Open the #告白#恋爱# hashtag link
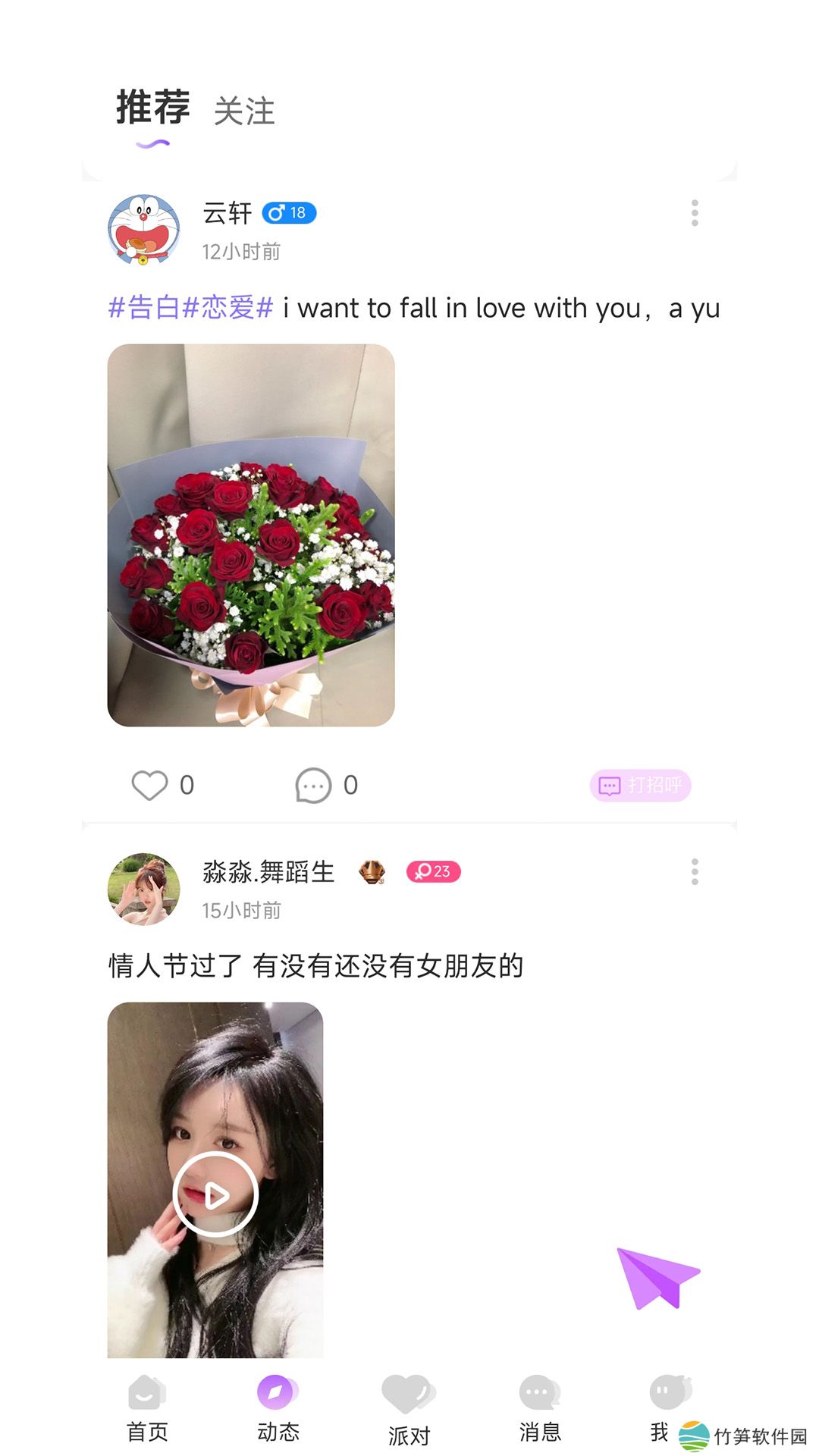The height and width of the screenshot is (1456, 819). click(191, 308)
